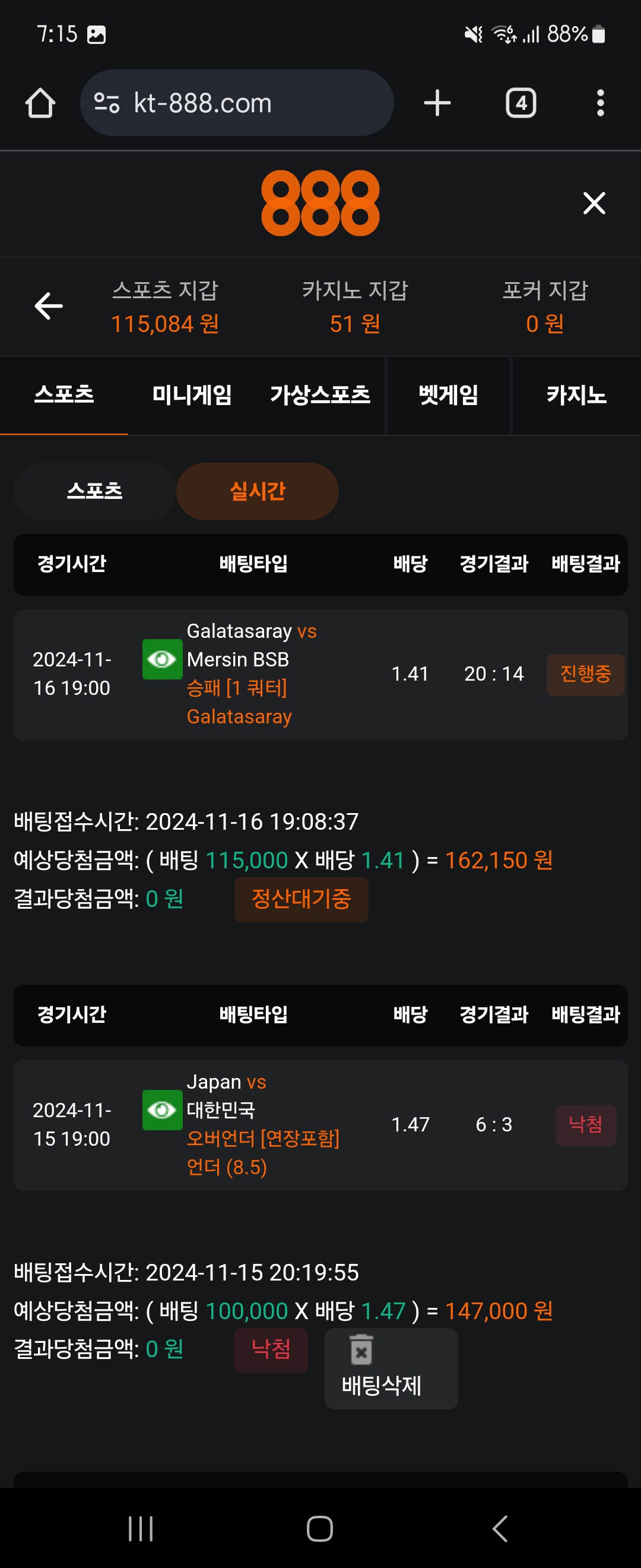The image size is (641, 1568).
Task: Delete the bet with 배팅삭제
Action: pyautogui.click(x=391, y=1368)
